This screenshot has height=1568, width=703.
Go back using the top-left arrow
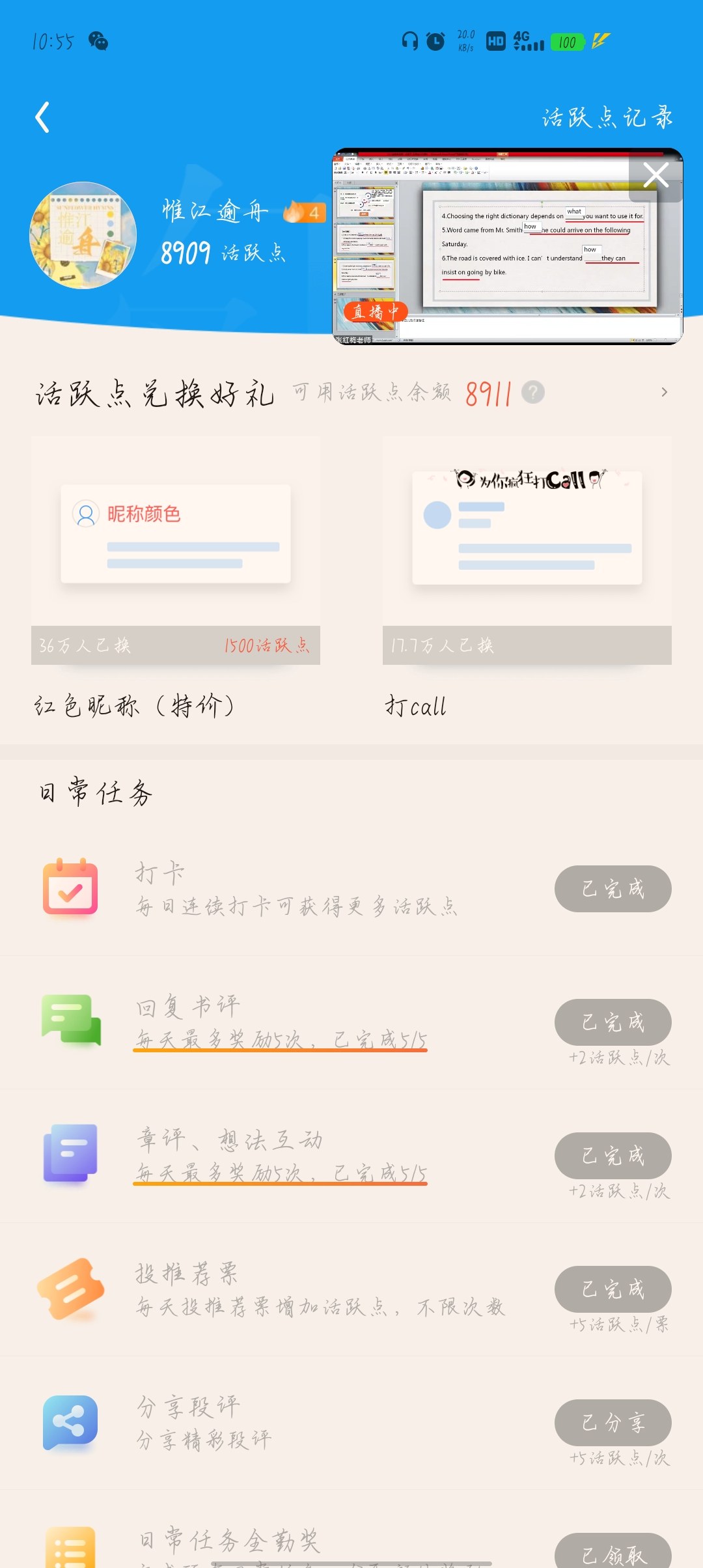point(42,117)
